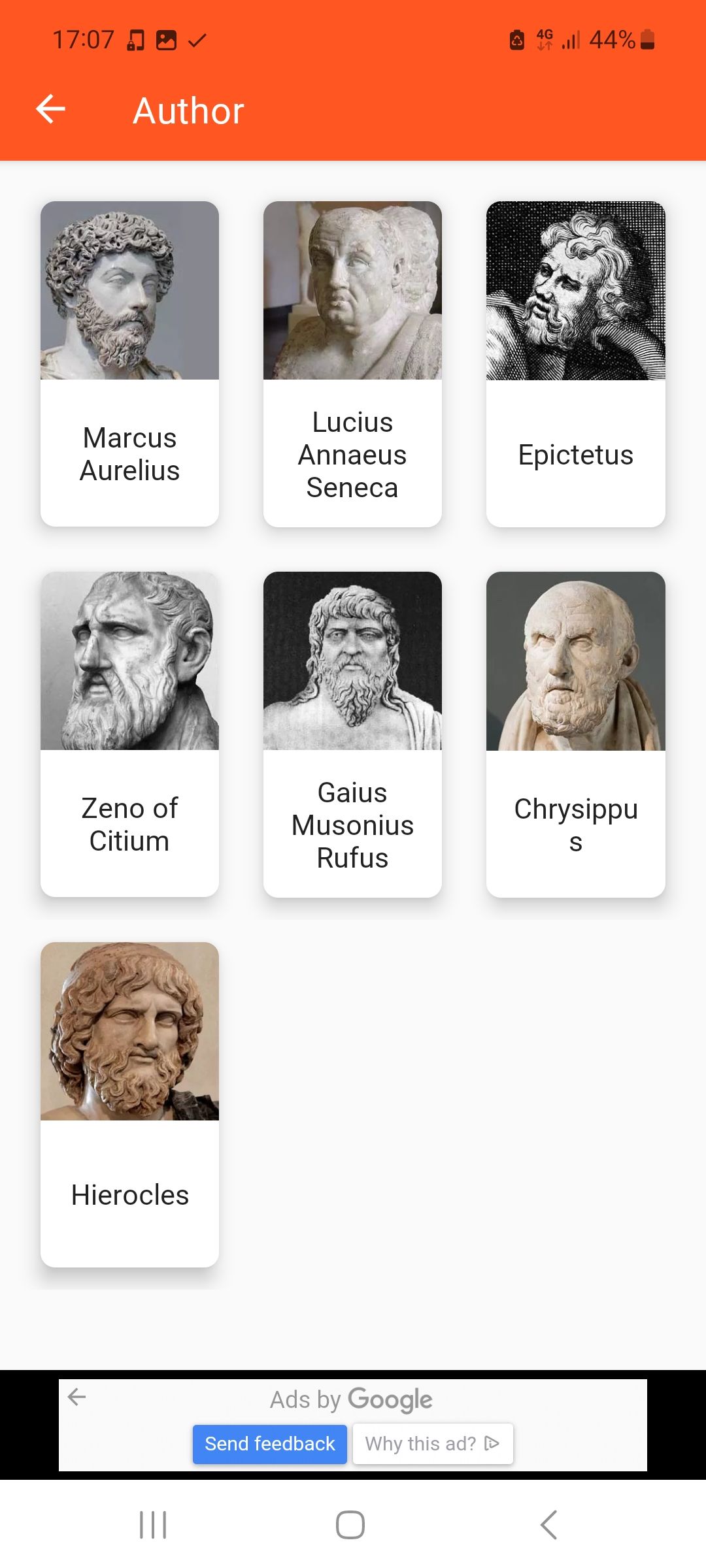Select the Chrysippus author card
Screen dimensions: 706x1568
[x=575, y=734]
